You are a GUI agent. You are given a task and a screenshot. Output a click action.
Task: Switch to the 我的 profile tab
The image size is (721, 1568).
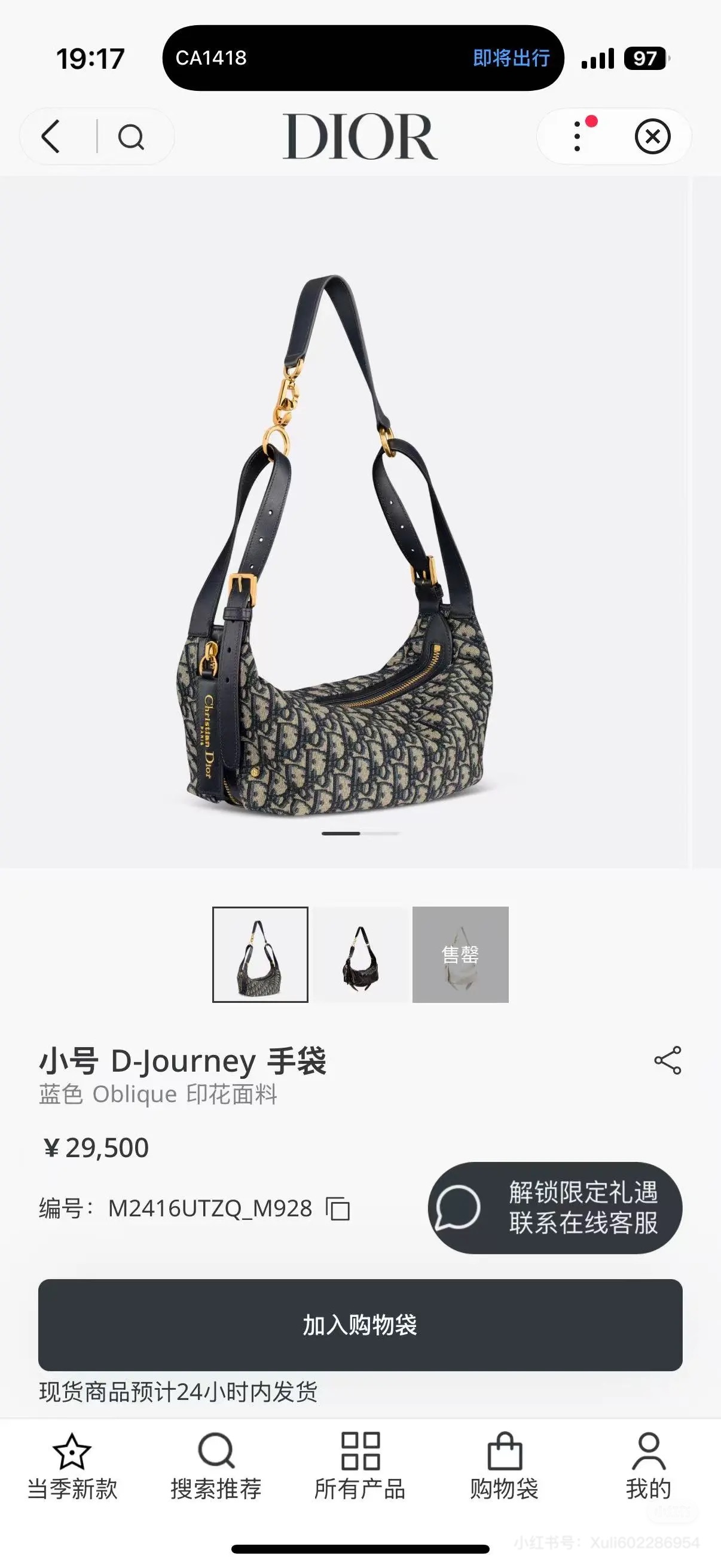649,1467
